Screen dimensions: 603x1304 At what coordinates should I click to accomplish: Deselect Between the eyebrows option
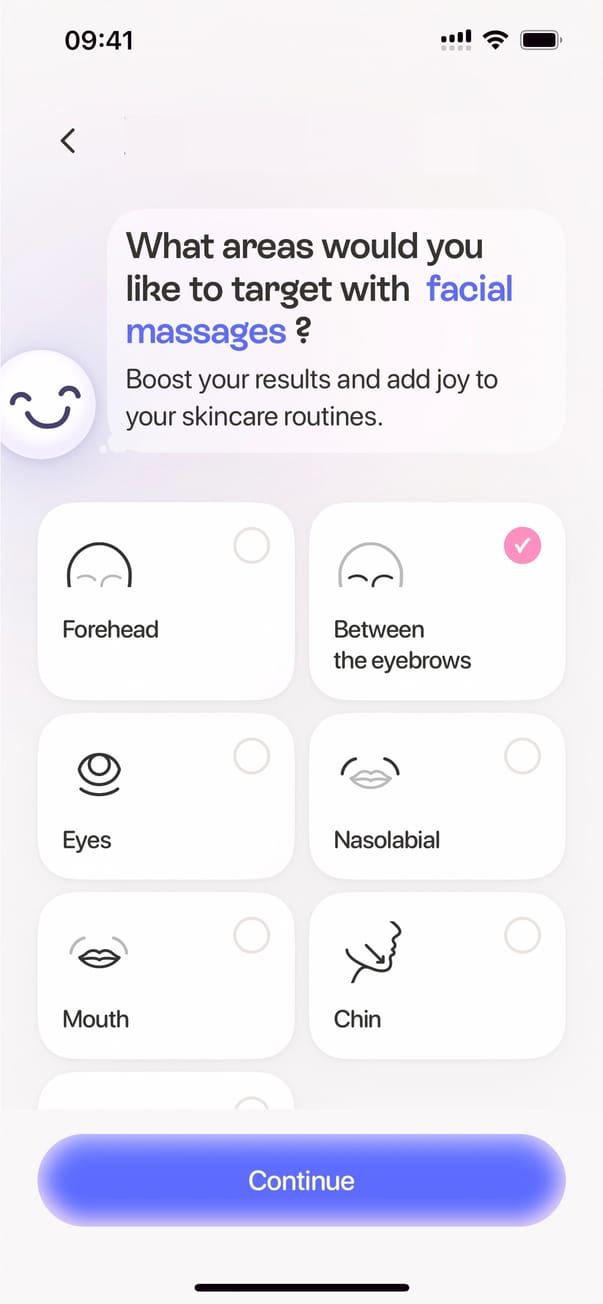(437, 600)
